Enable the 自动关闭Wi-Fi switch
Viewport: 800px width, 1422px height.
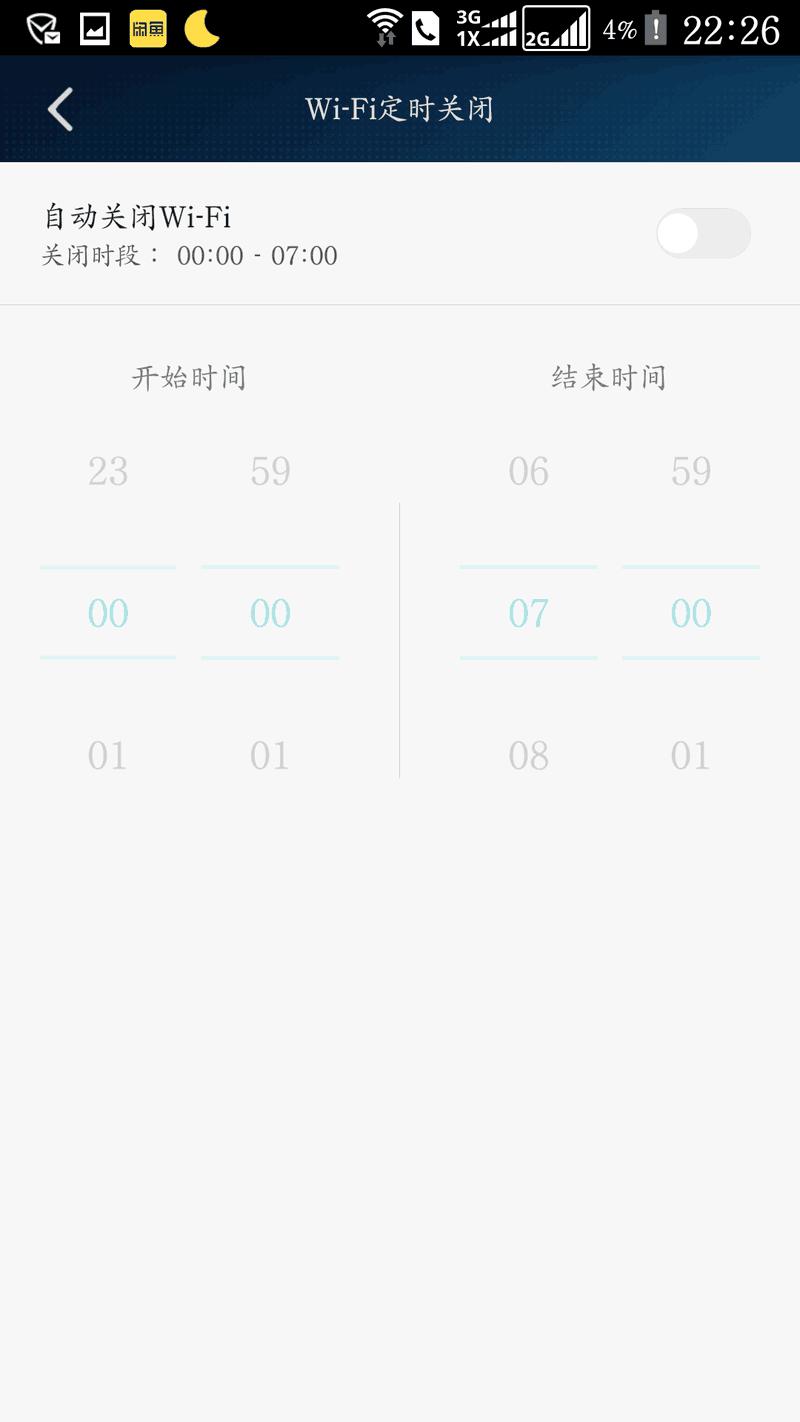click(702, 234)
